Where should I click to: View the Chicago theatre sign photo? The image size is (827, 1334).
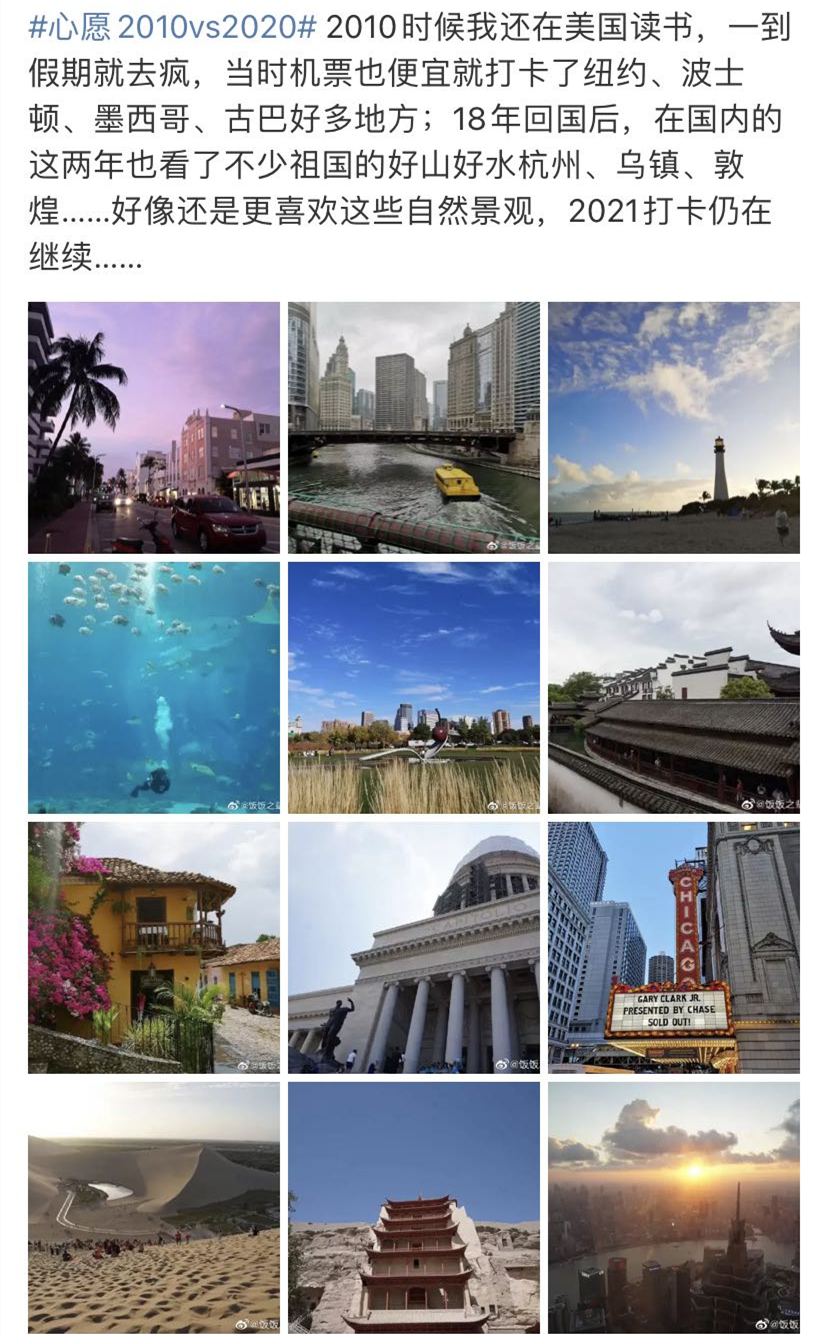[673, 947]
